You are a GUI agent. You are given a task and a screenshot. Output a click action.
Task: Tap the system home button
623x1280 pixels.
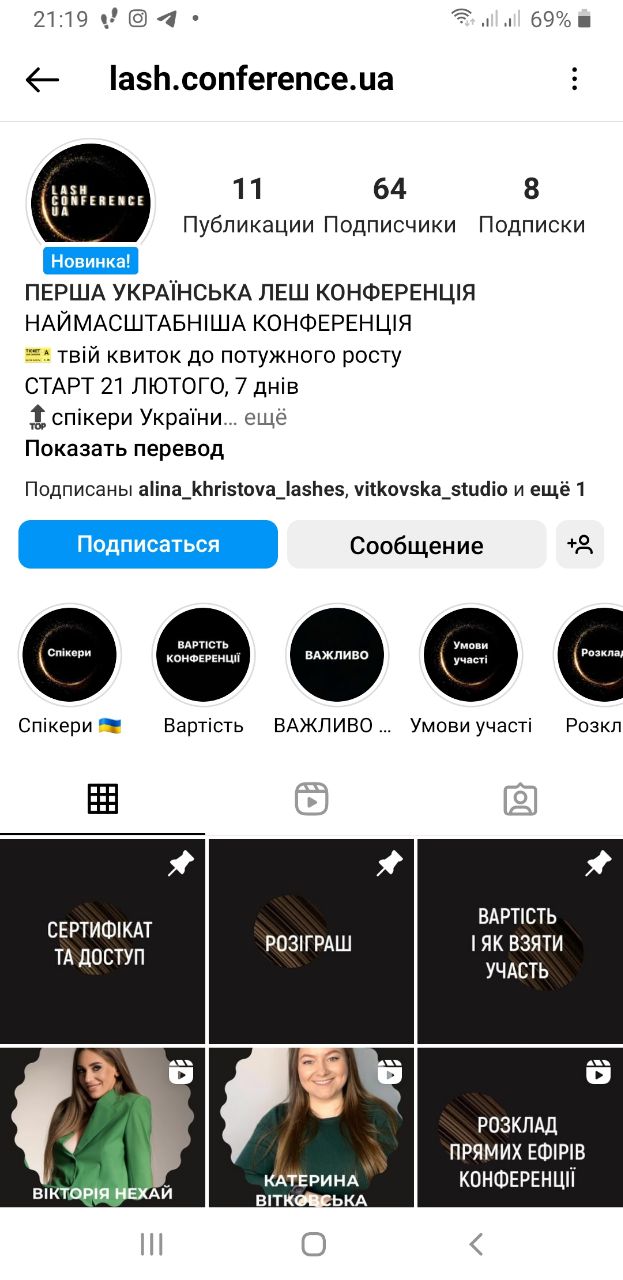313,1244
